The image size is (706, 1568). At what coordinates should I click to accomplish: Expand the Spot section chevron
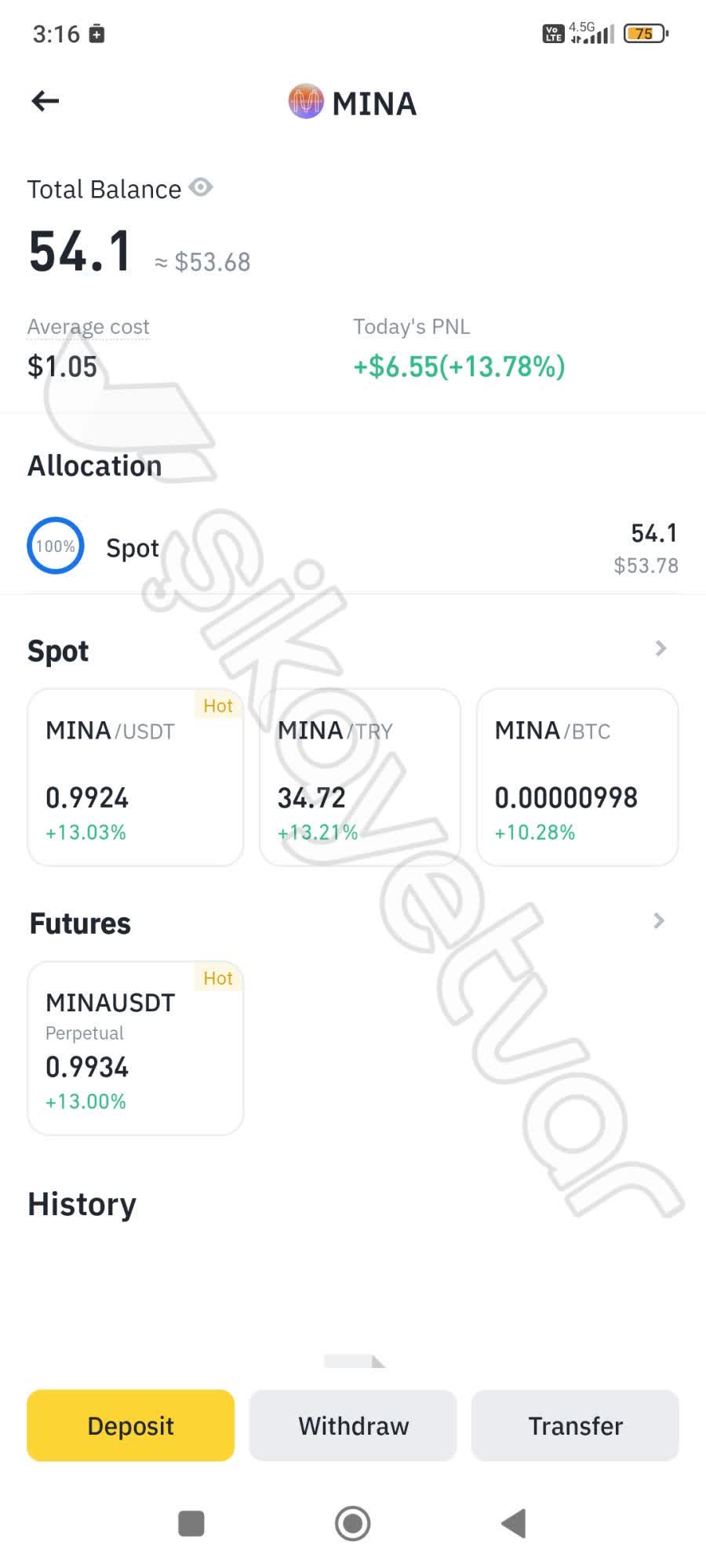[x=661, y=648]
